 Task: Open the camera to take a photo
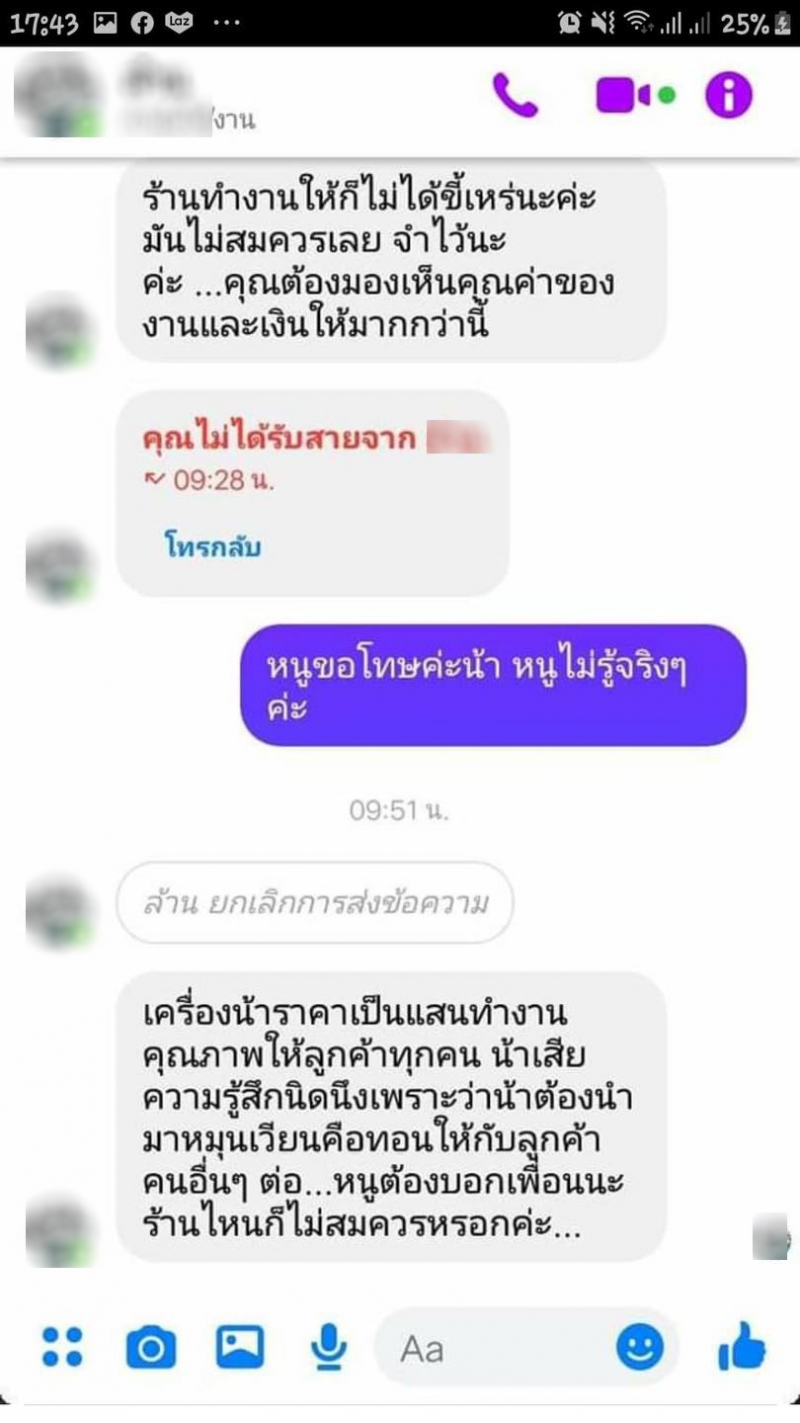151,1348
